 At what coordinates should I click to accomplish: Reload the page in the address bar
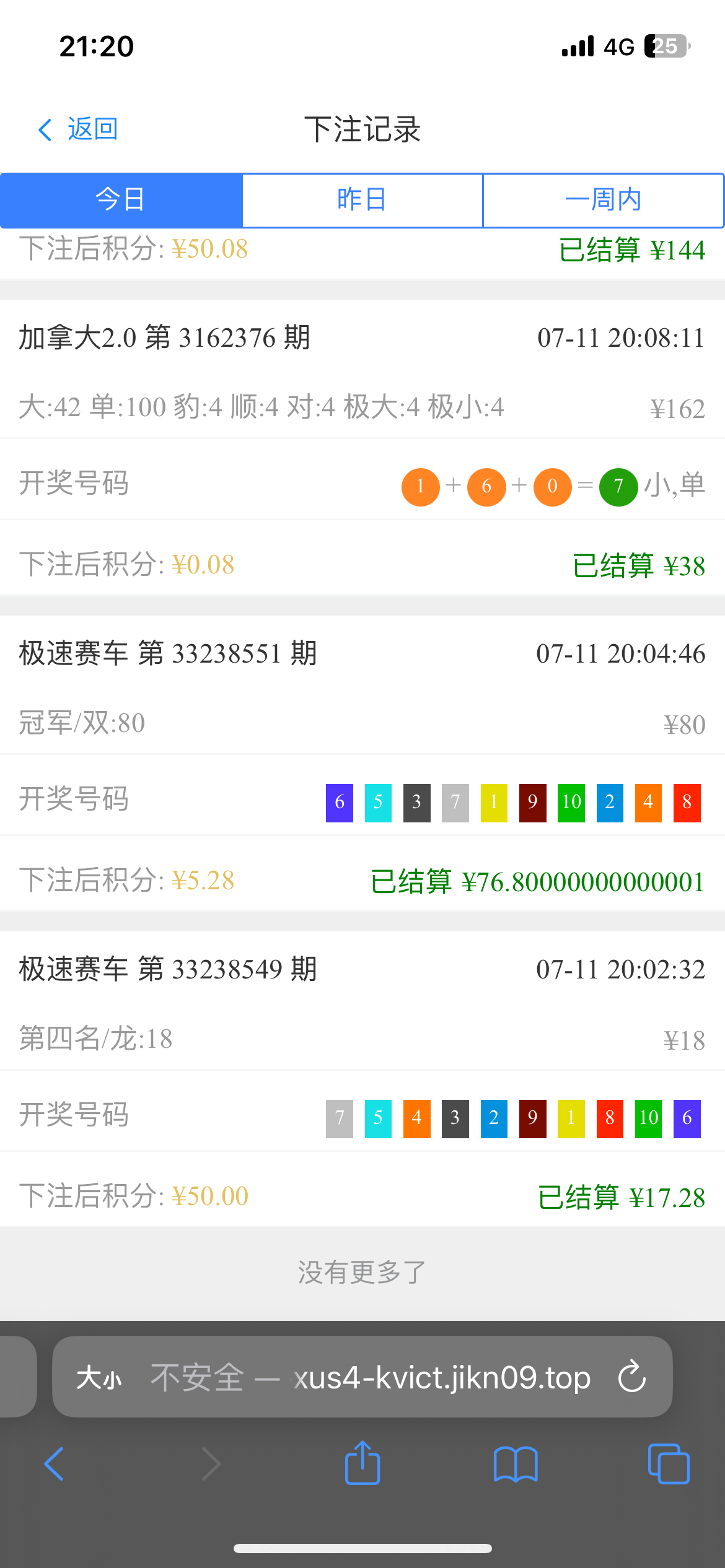pos(632,1377)
